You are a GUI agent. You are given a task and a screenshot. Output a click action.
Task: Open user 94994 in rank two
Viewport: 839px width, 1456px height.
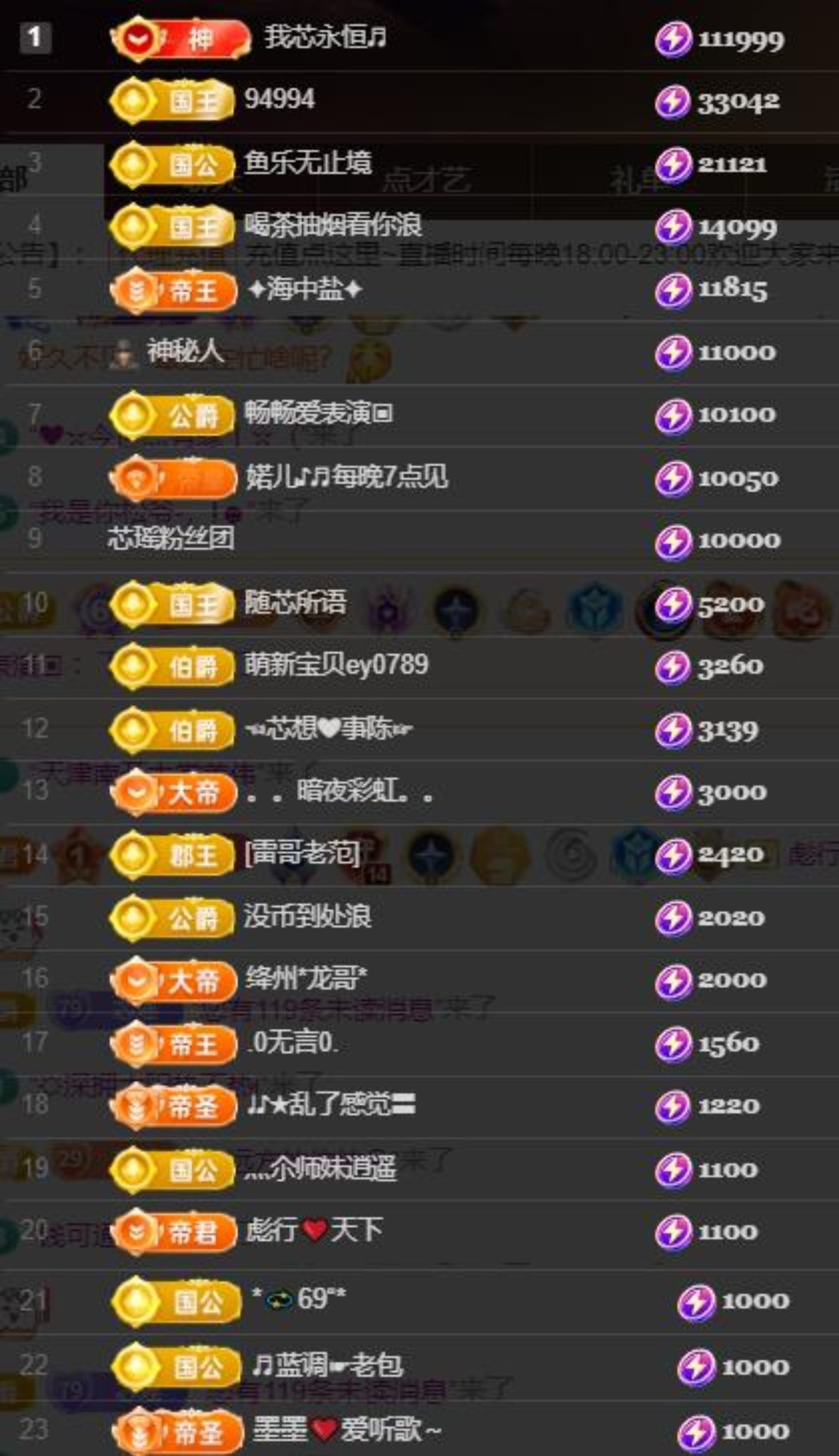pos(279,100)
